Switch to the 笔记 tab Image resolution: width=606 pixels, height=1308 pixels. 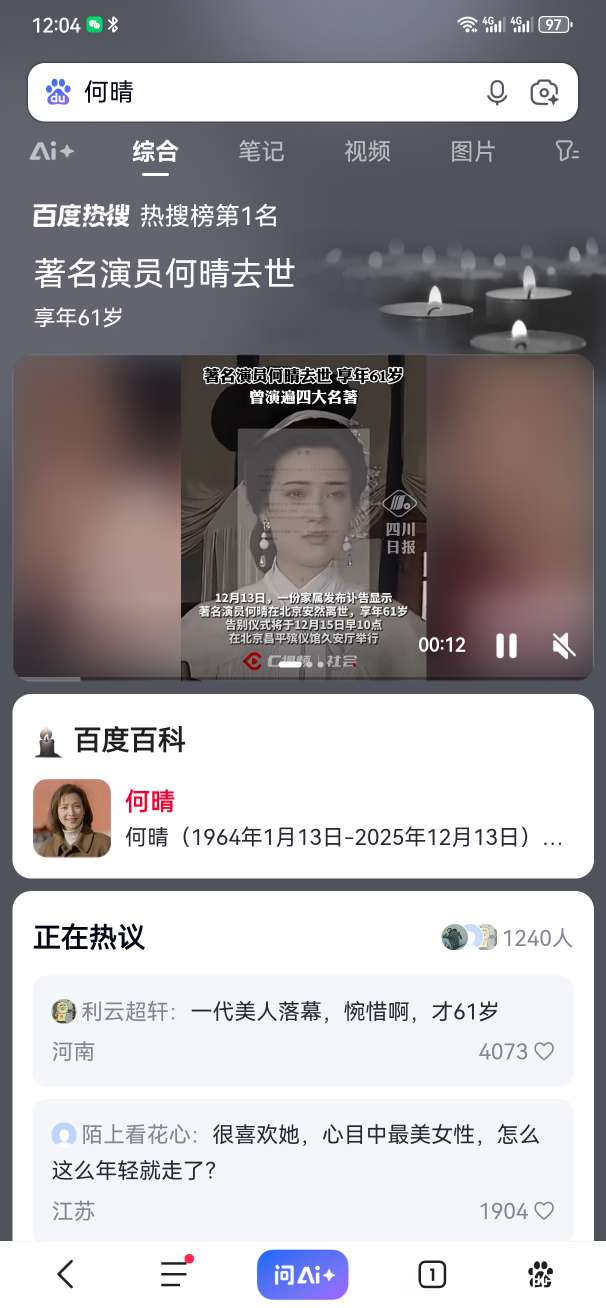click(261, 151)
